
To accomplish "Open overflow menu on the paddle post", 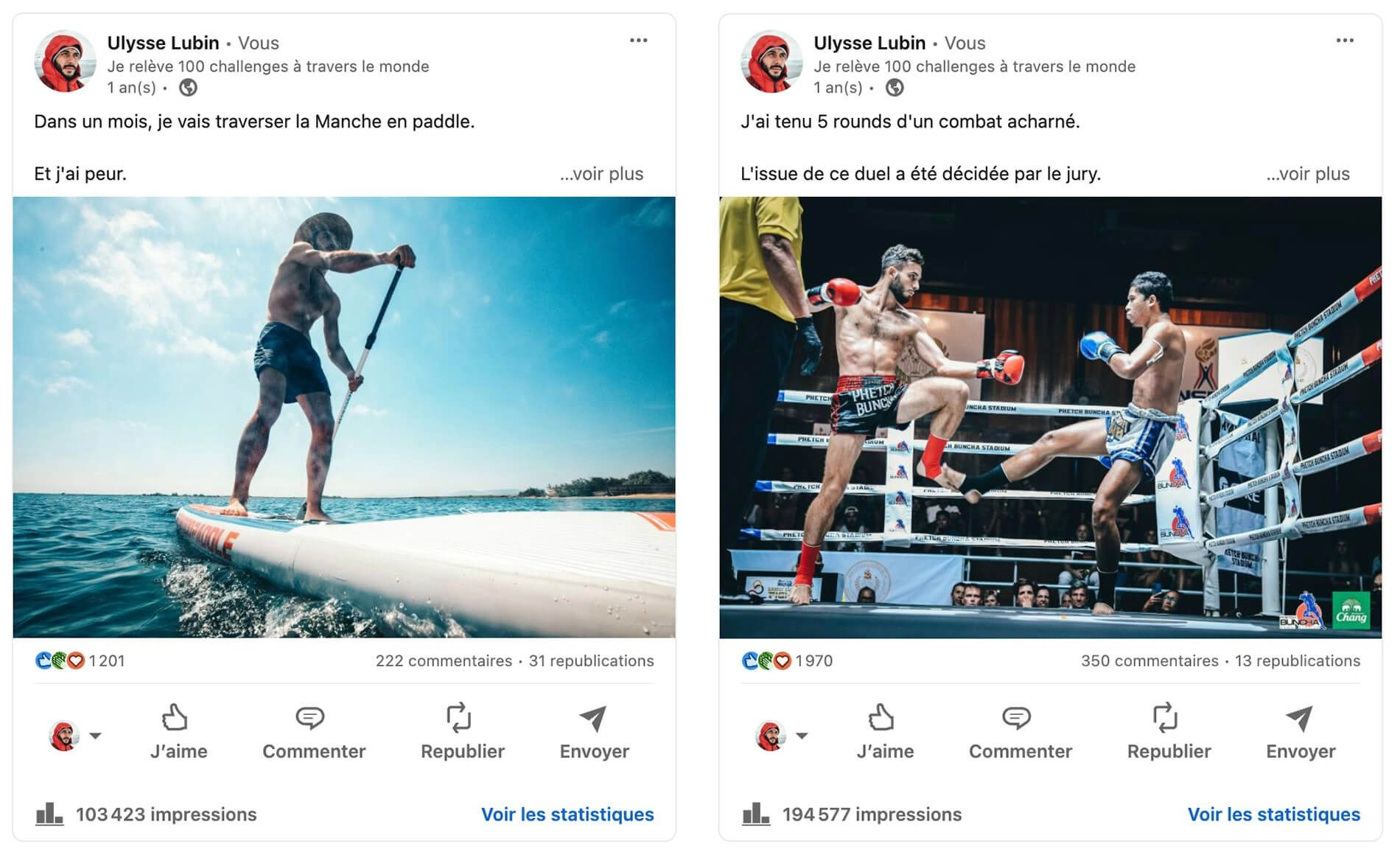I will coord(638,41).
